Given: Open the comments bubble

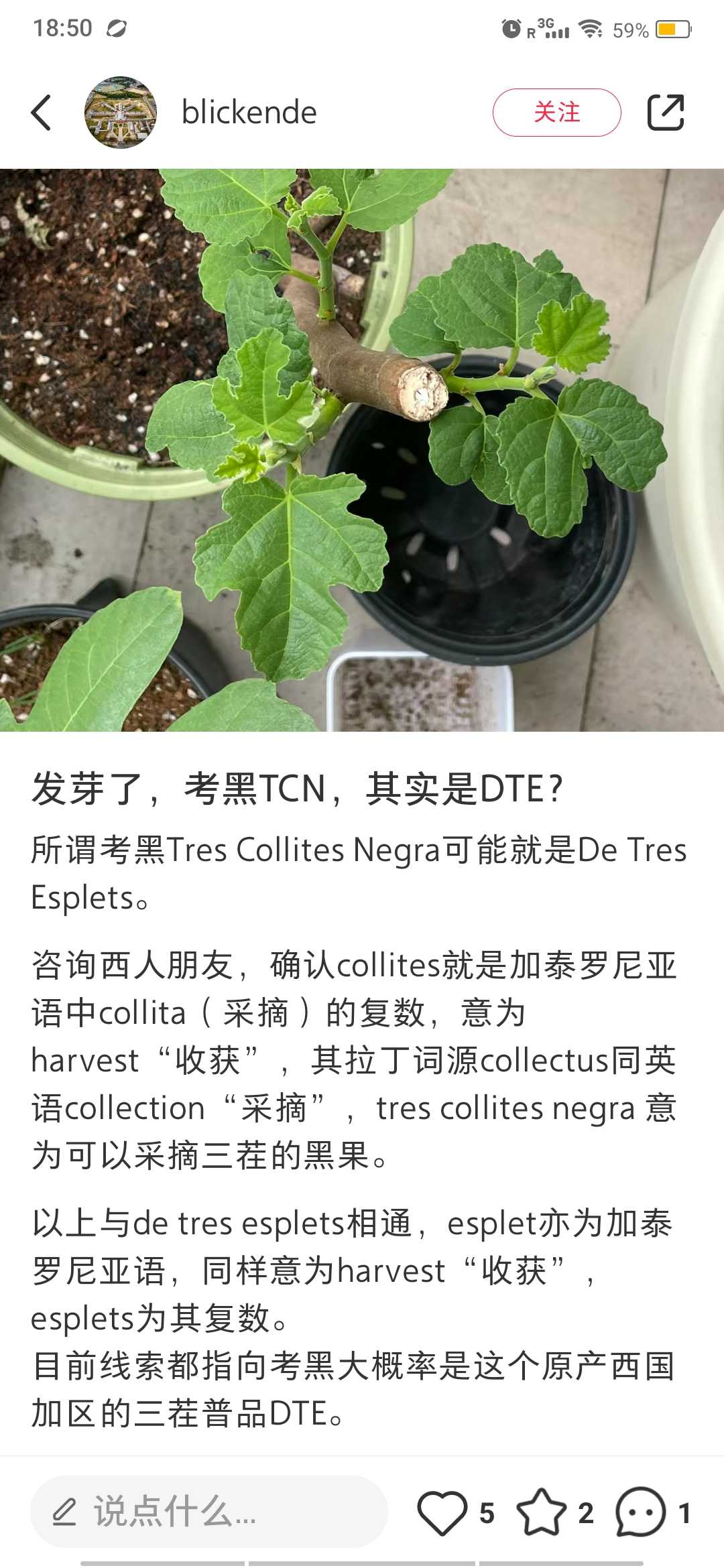Looking at the screenshot, I should click(x=641, y=1512).
